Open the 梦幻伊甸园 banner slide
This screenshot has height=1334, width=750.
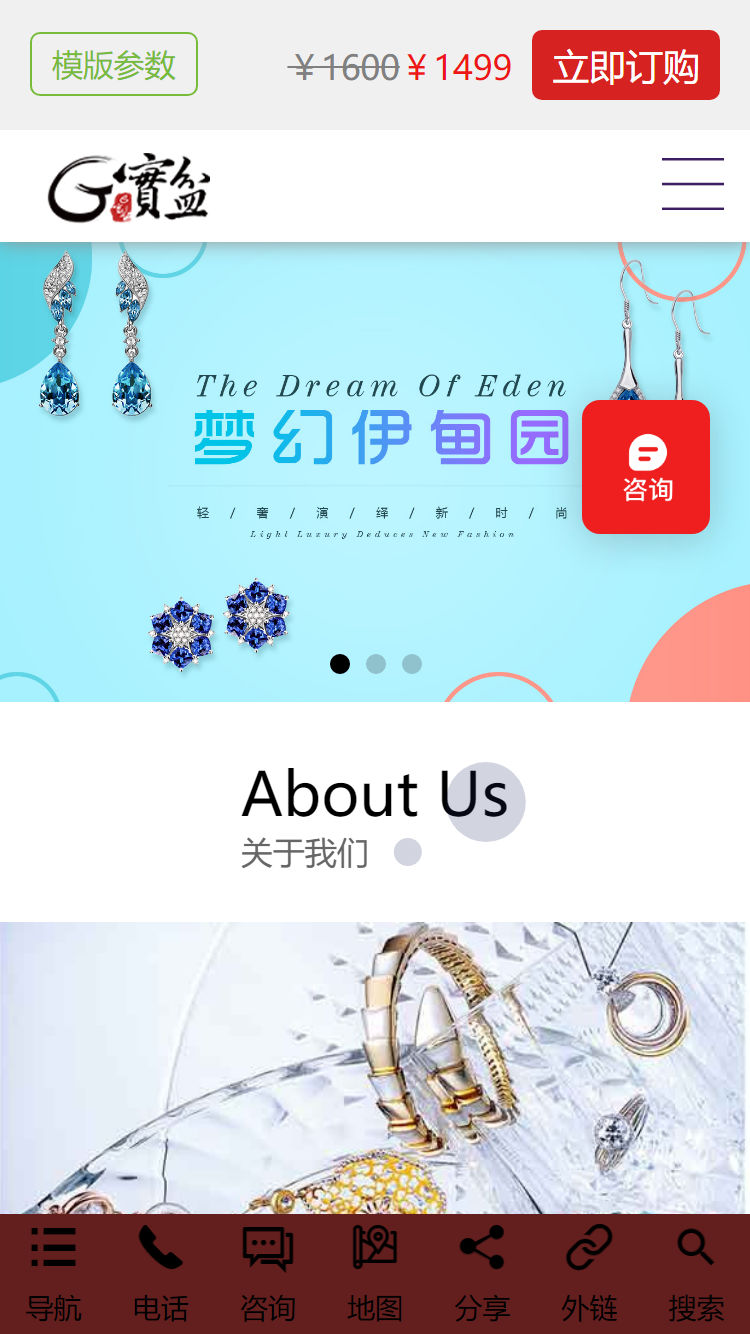point(380,440)
